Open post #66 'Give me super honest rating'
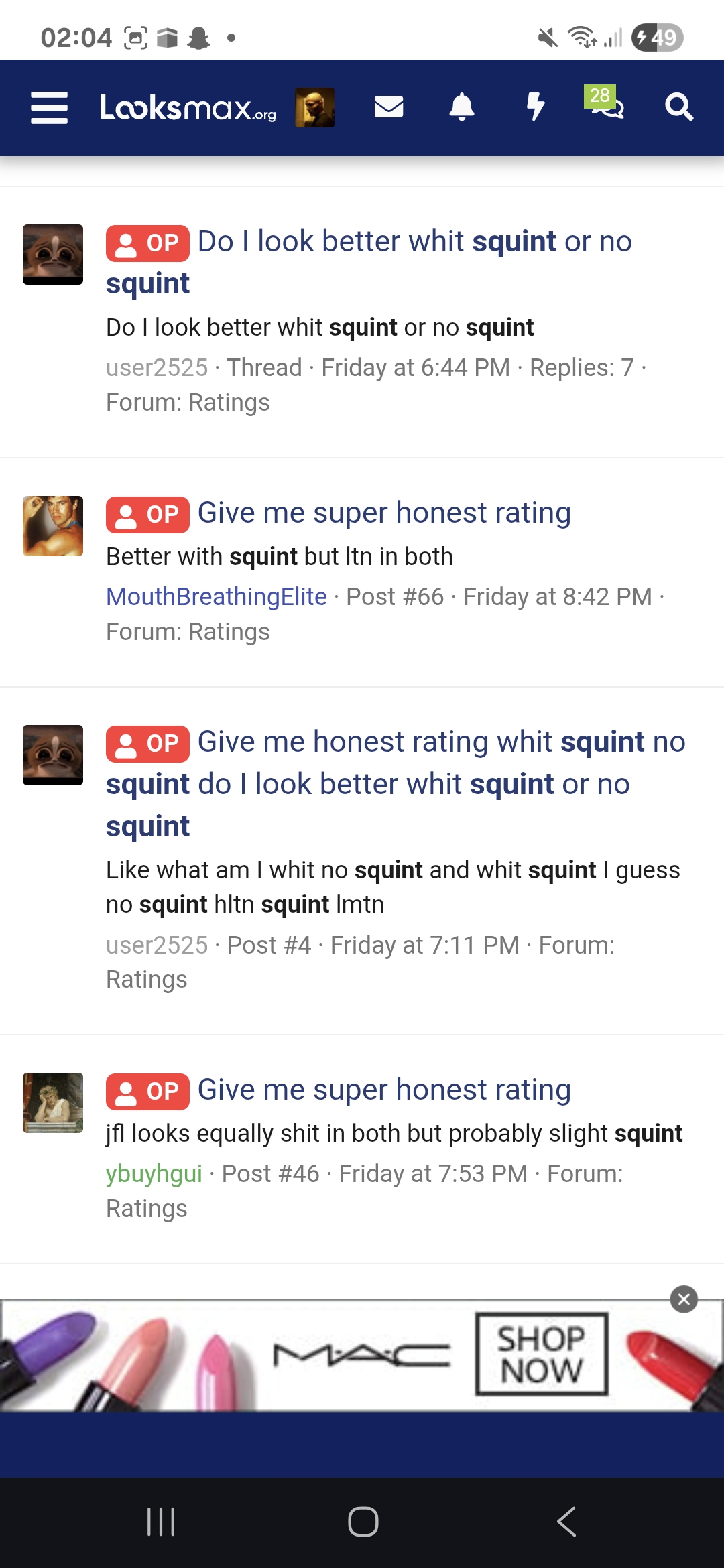This screenshot has width=724, height=1568. point(384,513)
